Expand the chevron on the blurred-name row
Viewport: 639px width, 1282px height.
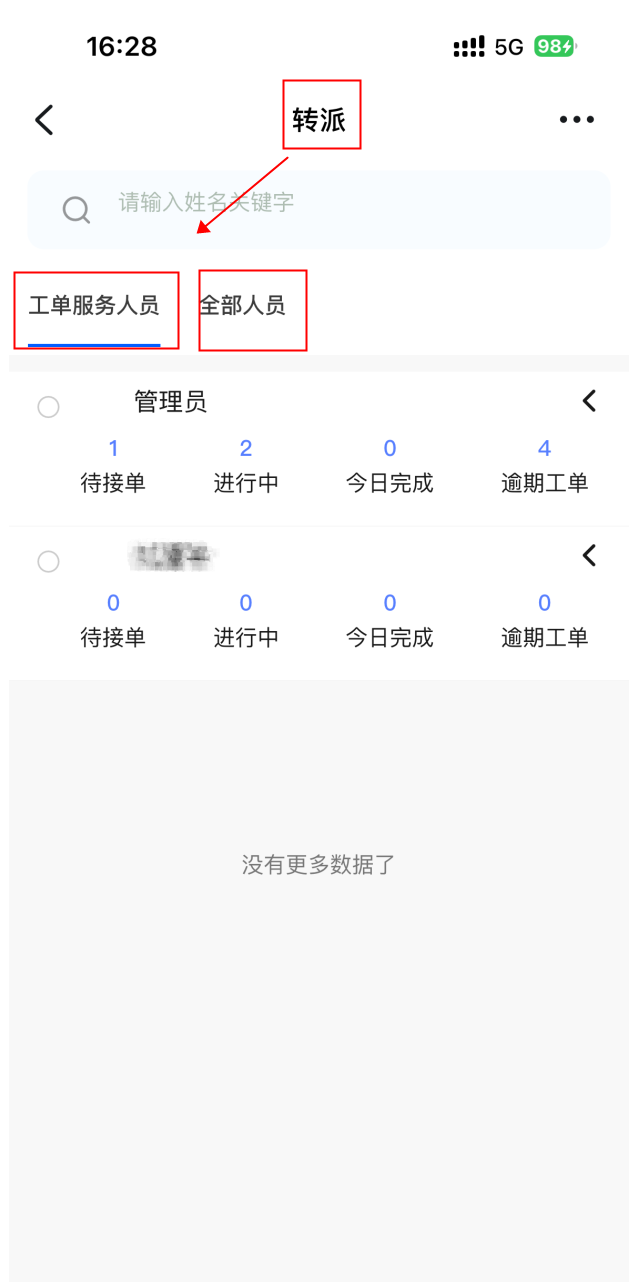click(x=589, y=555)
